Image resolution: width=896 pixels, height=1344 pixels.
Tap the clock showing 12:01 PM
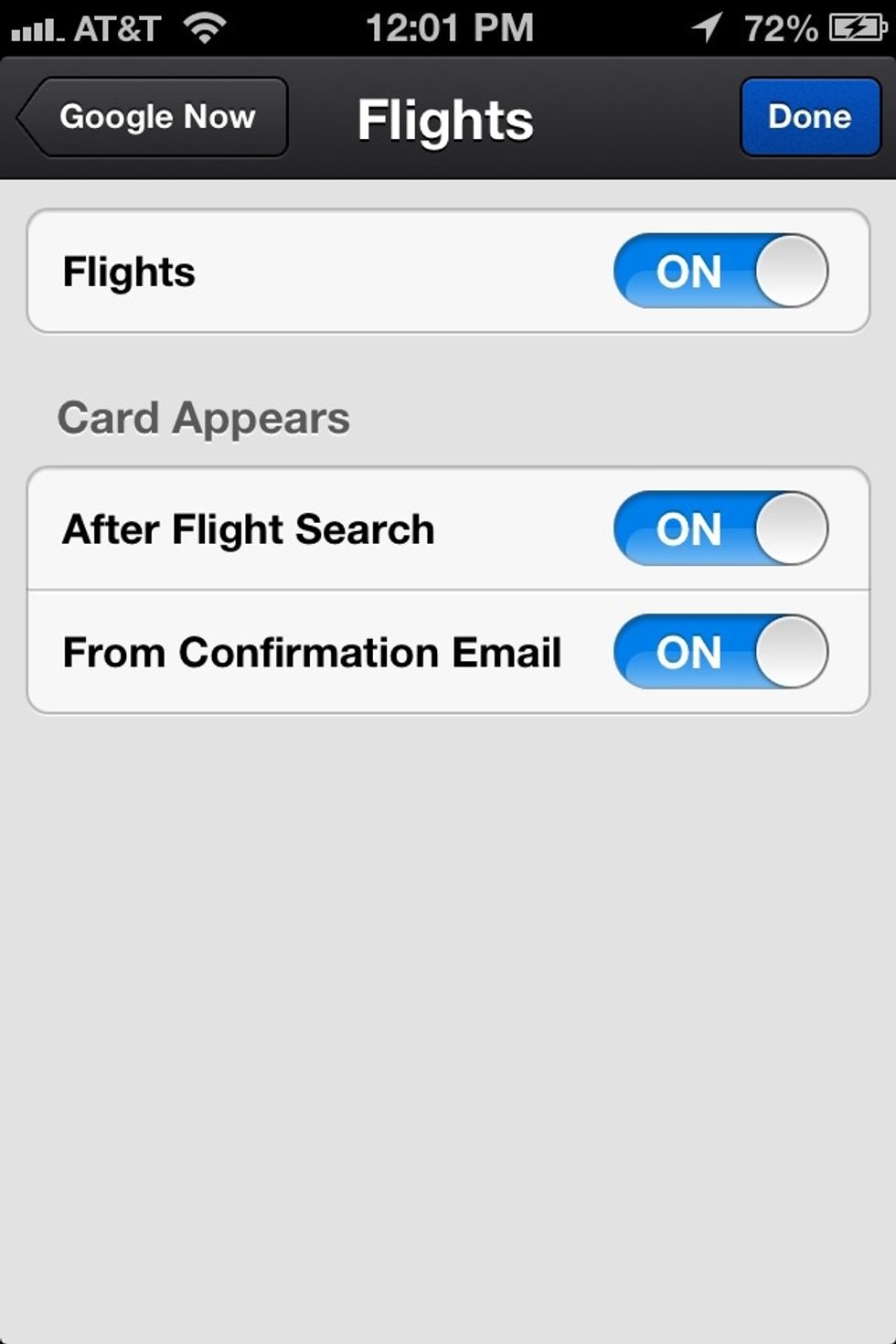coord(448,27)
